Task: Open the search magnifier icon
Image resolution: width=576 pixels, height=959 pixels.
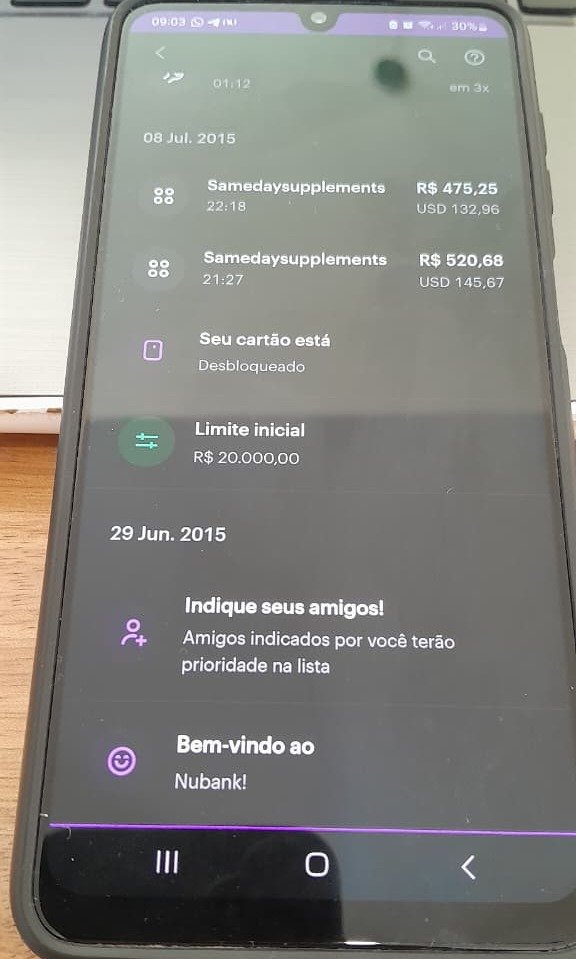Action: [x=427, y=56]
